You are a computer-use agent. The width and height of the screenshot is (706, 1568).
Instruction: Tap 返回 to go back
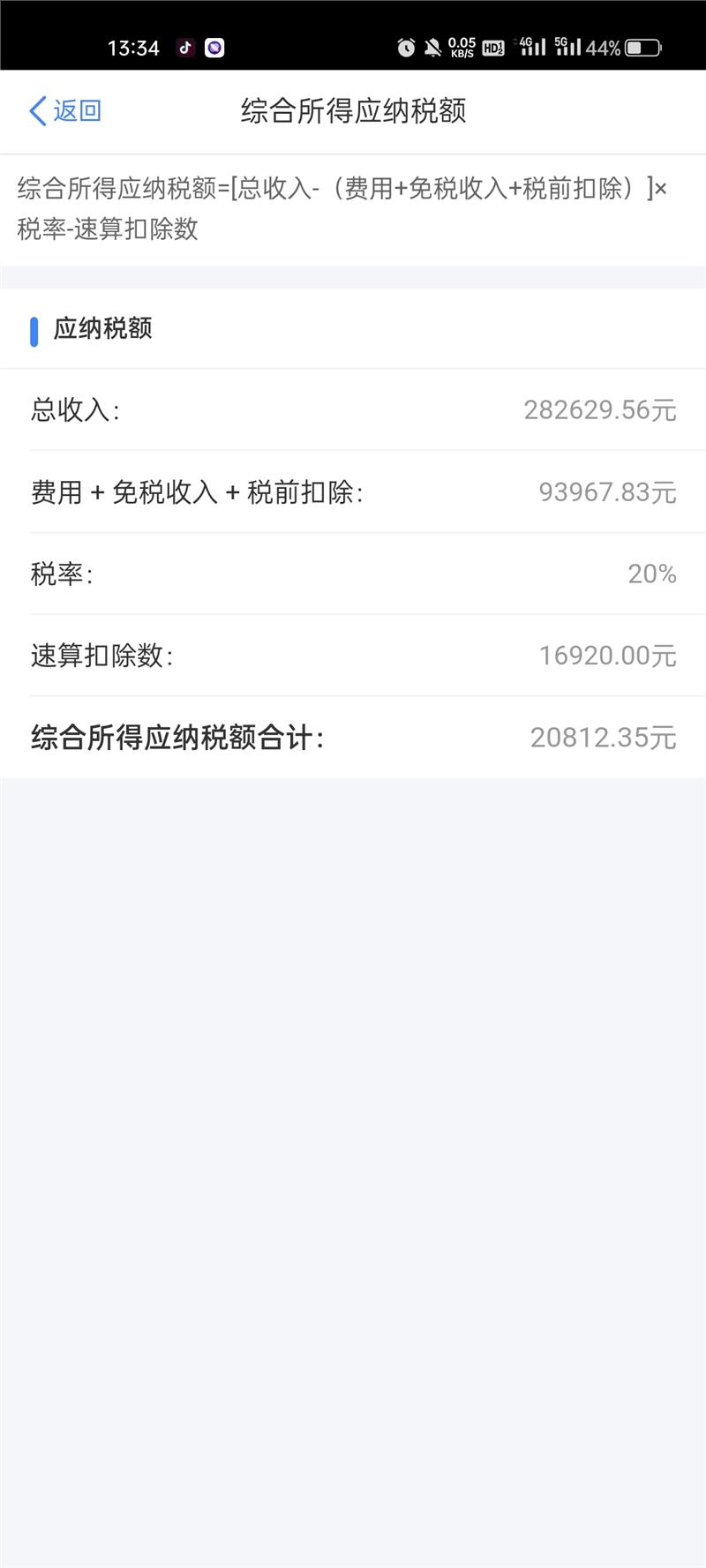pyautogui.click(x=66, y=111)
